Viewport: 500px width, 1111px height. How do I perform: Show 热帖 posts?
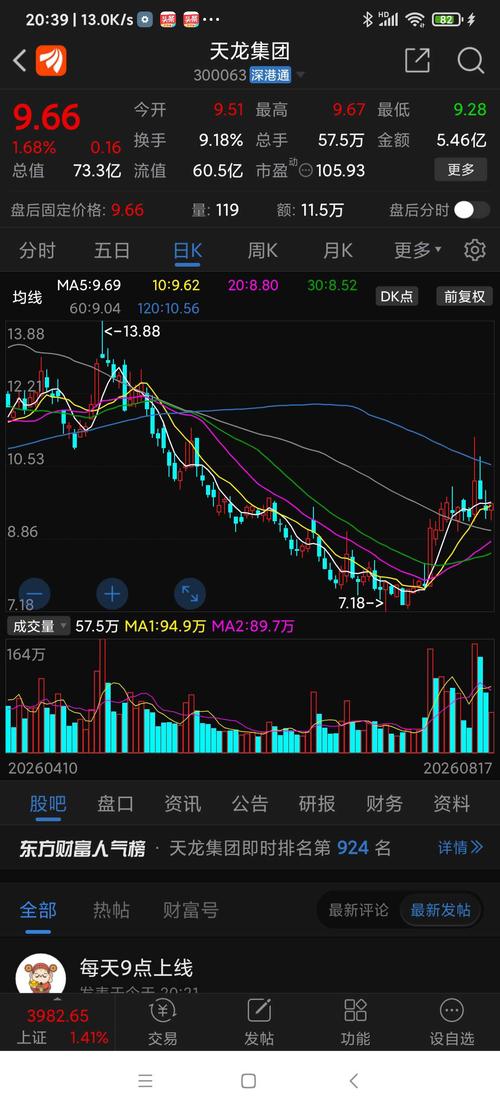(x=111, y=910)
